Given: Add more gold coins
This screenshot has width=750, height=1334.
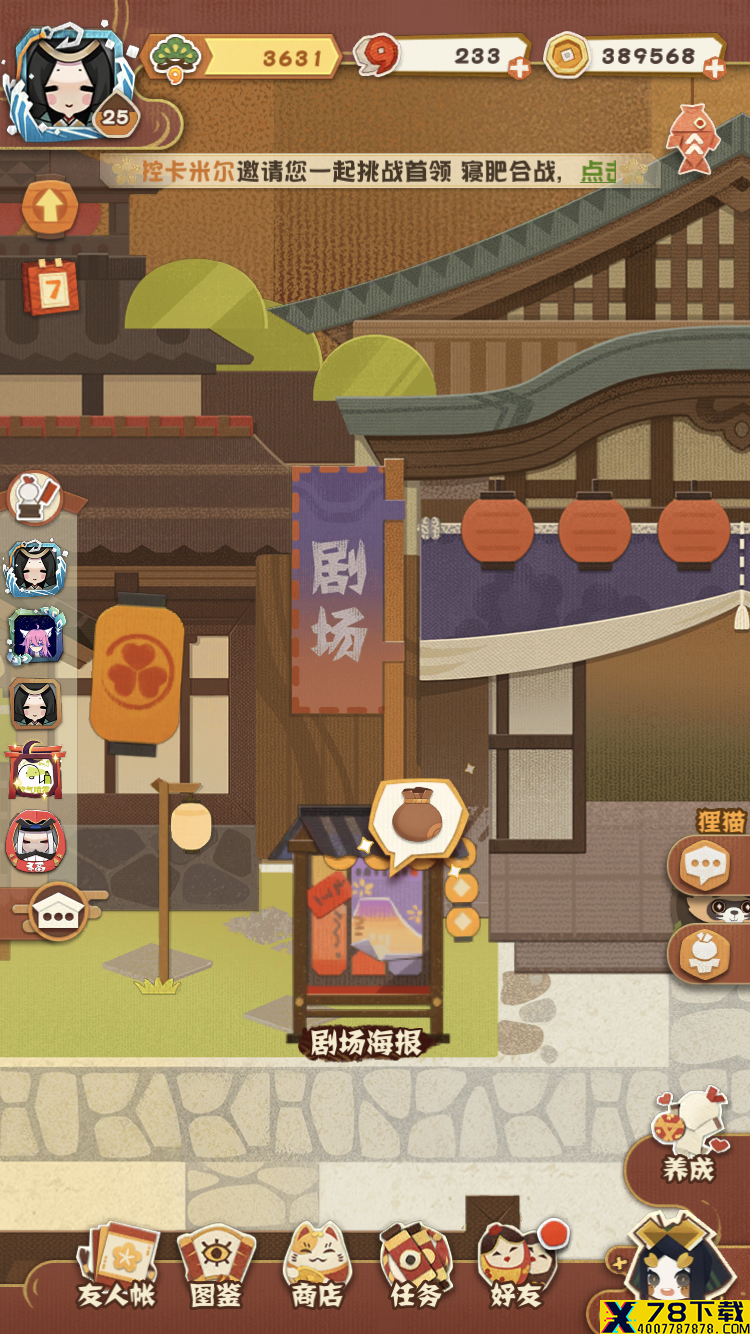Looking at the screenshot, I should click(714, 69).
